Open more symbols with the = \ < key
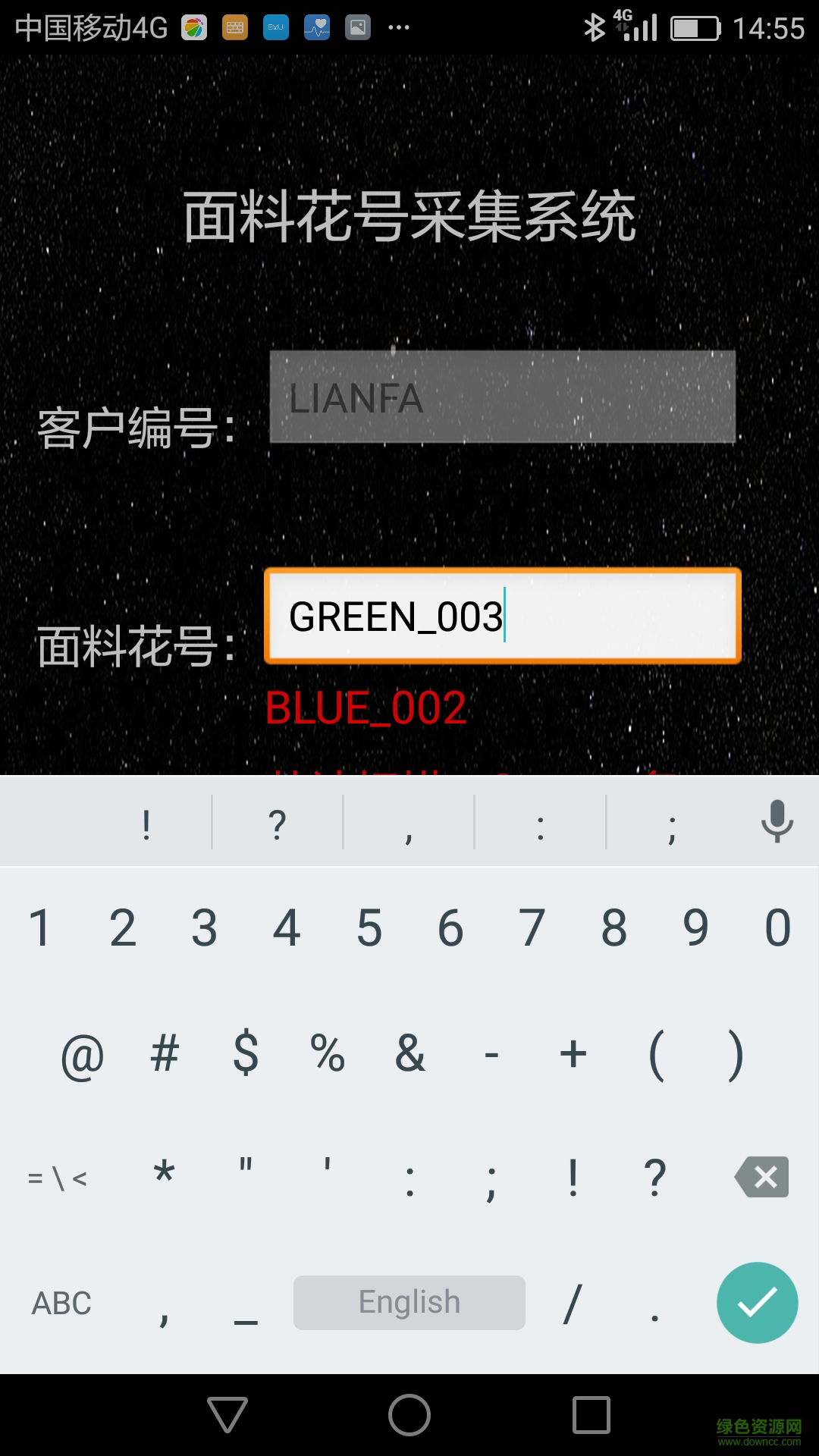This screenshot has width=819, height=1456. pyautogui.click(x=58, y=1178)
